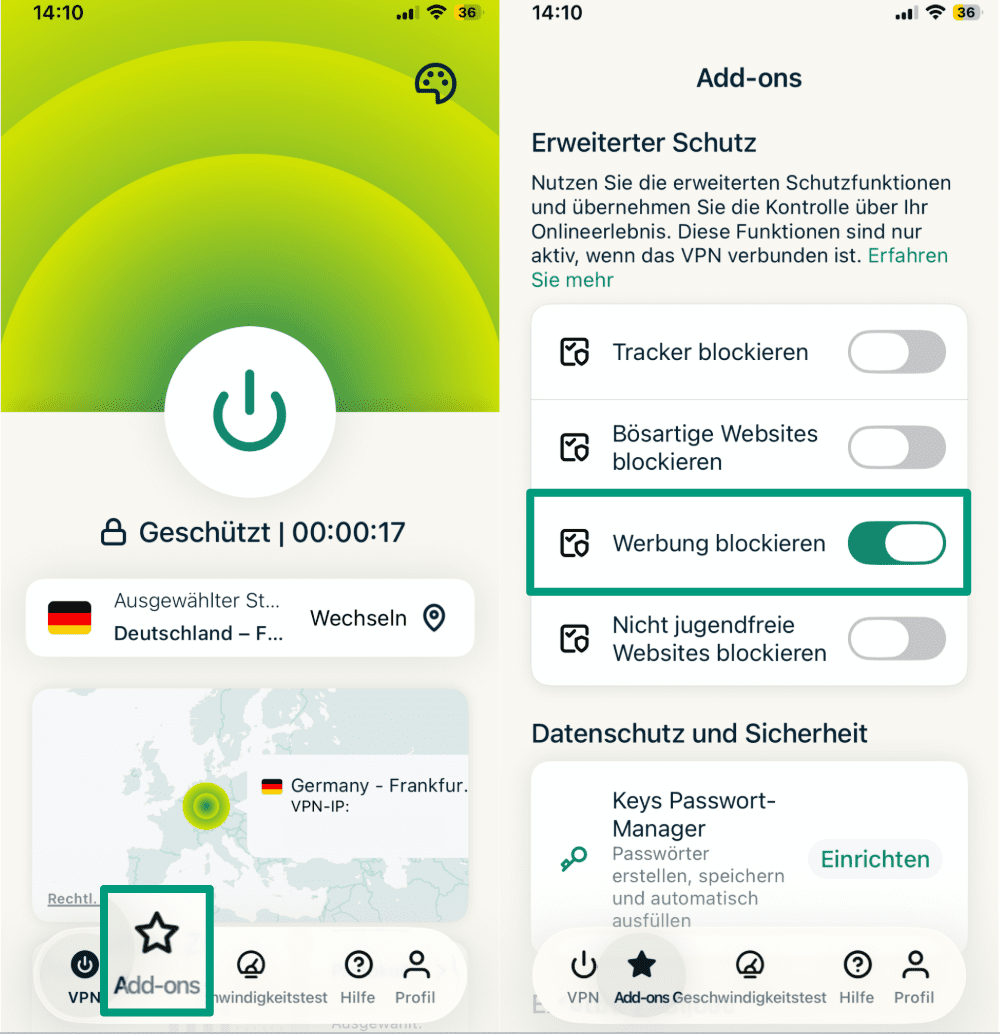Image resolution: width=1000 pixels, height=1034 pixels.
Task: Enable Tracker blockieren
Action: (x=896, y=352)
